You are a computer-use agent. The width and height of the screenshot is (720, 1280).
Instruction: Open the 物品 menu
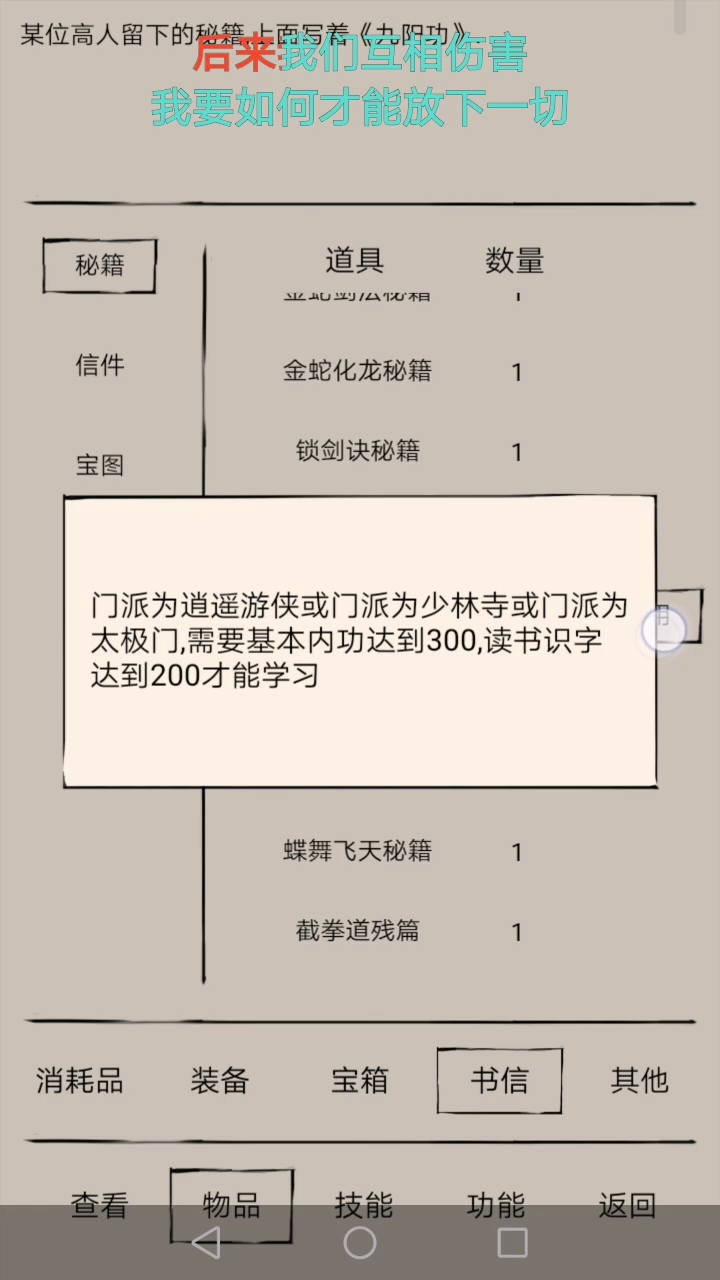231,1205
